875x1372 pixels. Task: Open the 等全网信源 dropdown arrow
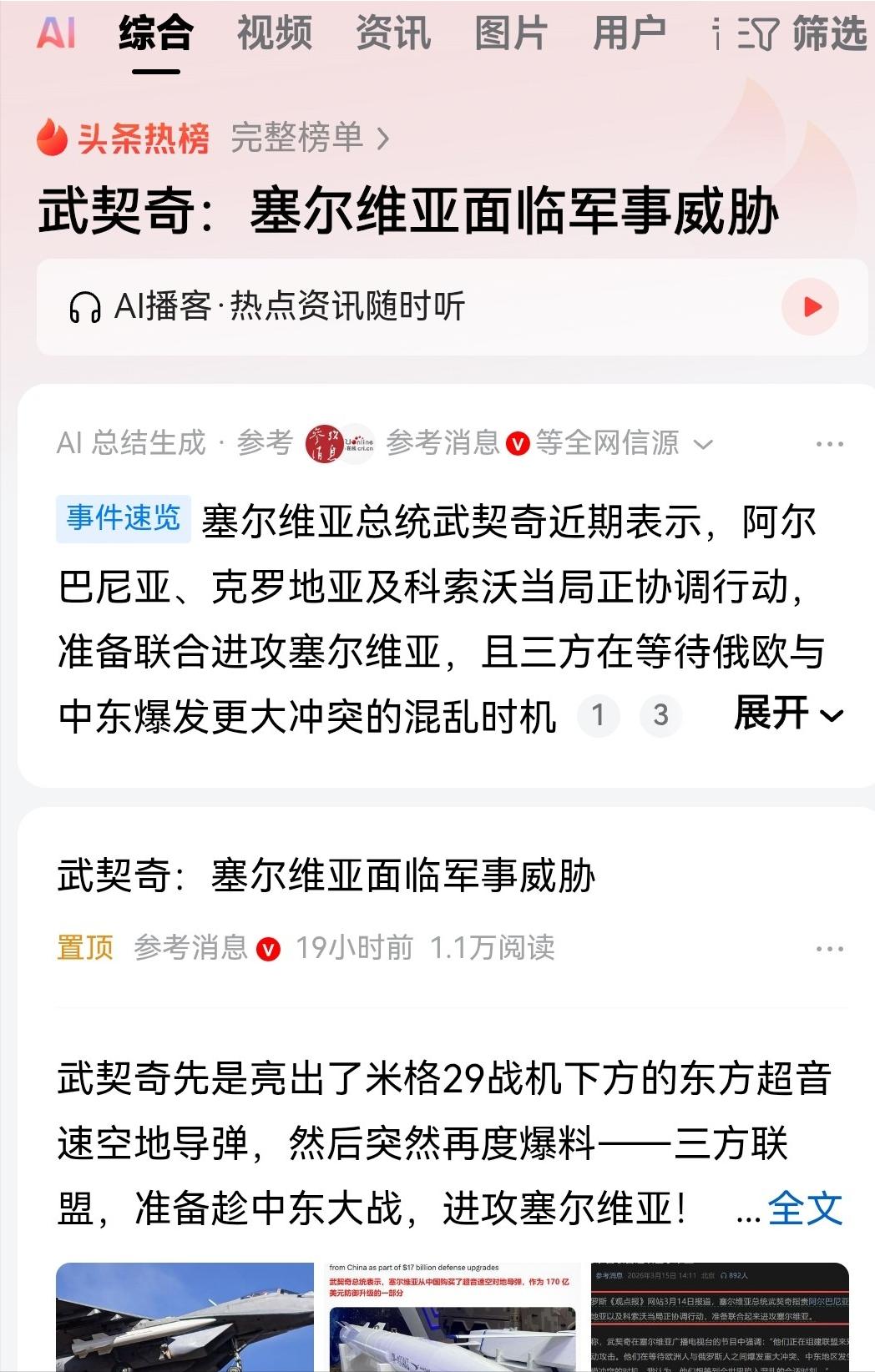point(704,445)
